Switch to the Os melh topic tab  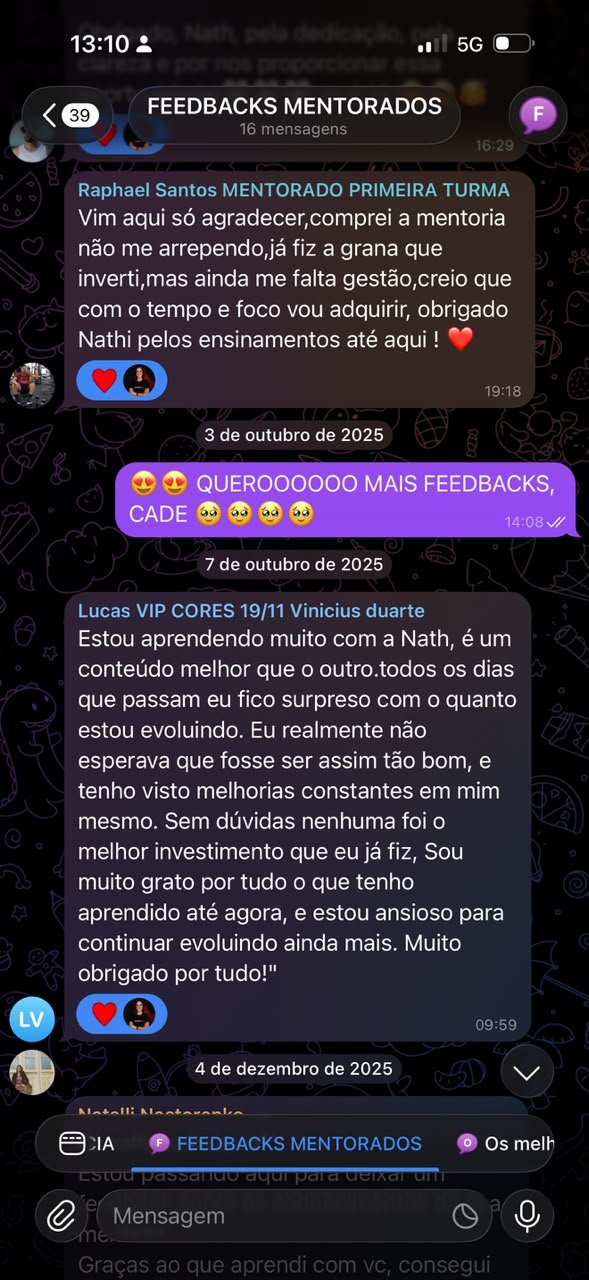[505, 1143]
